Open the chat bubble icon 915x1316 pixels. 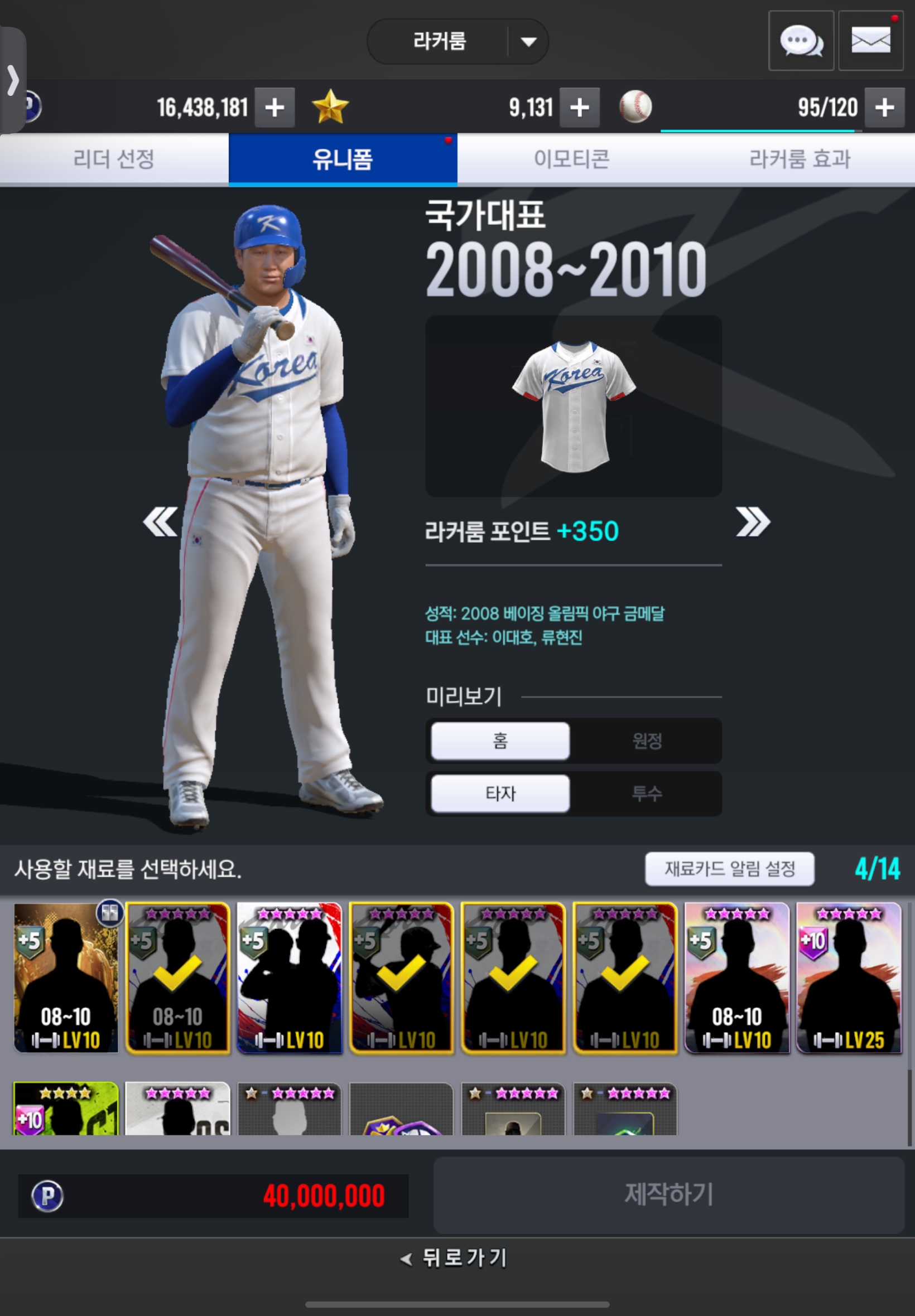click(800, 41)
